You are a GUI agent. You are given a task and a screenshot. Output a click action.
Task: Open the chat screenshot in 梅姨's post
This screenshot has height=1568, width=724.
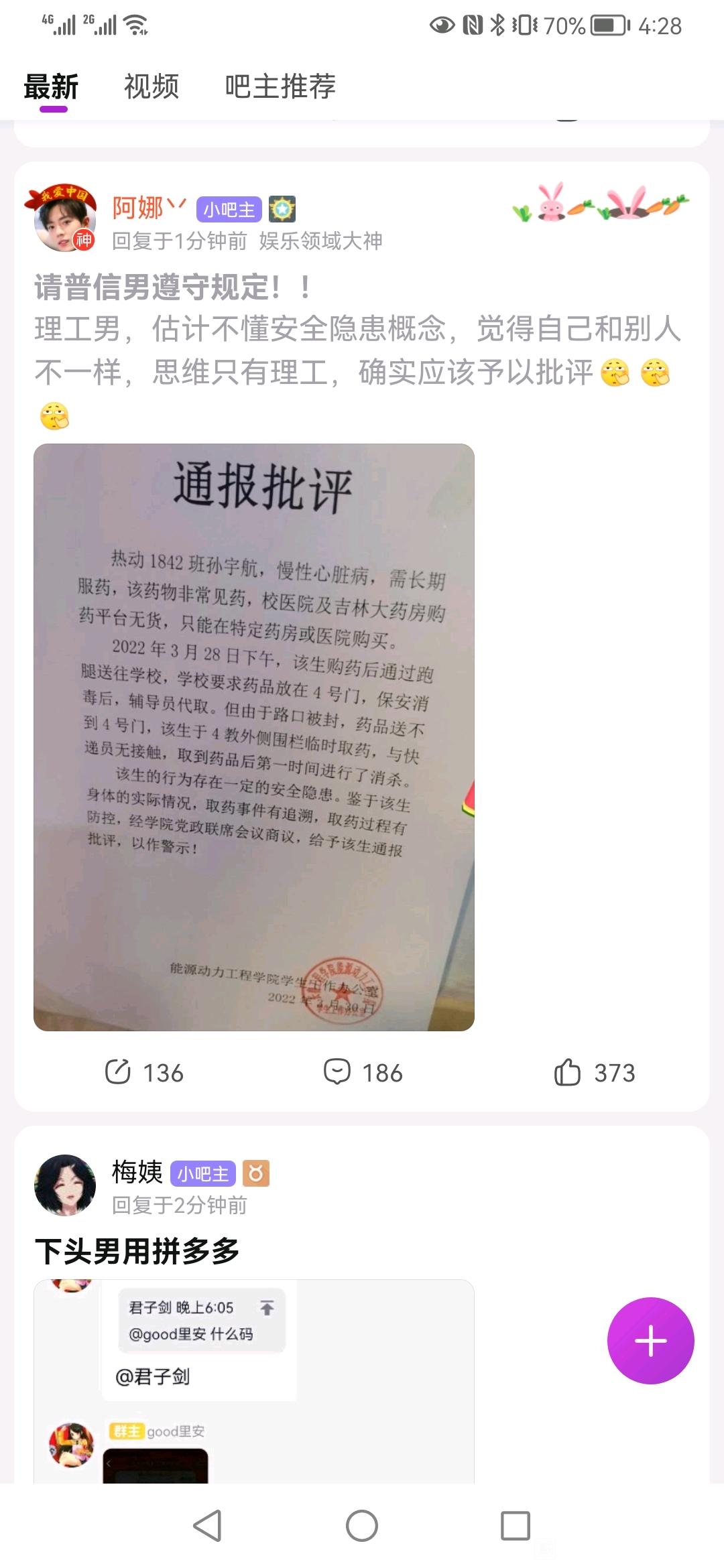coord(254,1380)
